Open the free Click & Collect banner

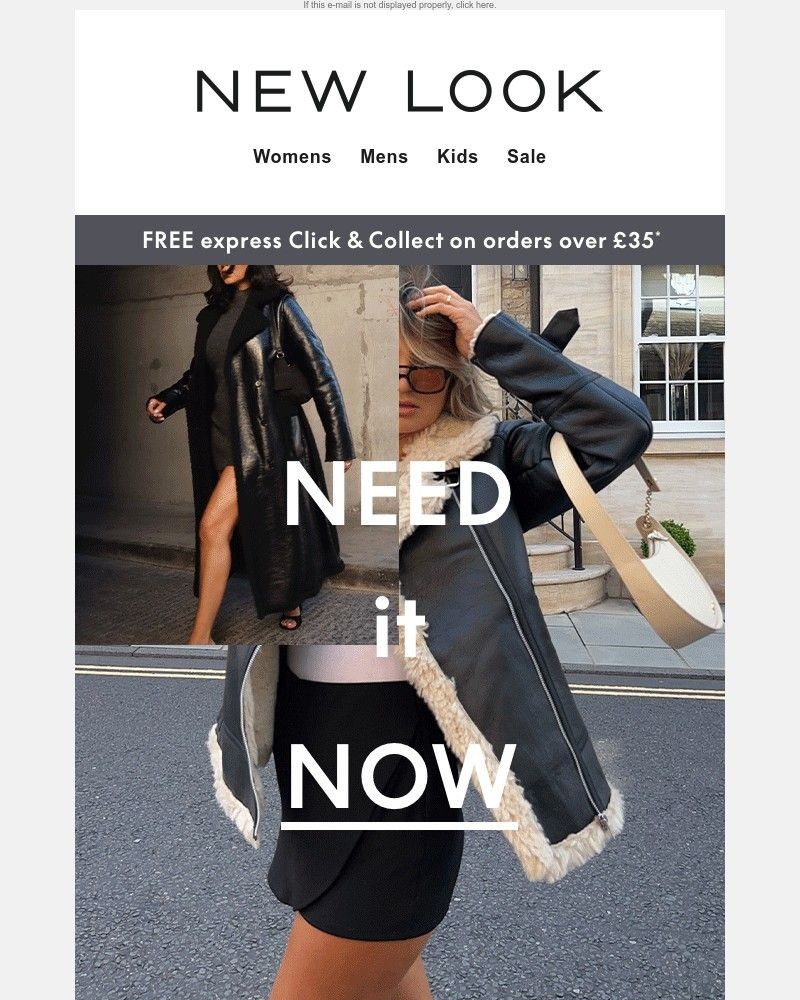click(400, 240)
